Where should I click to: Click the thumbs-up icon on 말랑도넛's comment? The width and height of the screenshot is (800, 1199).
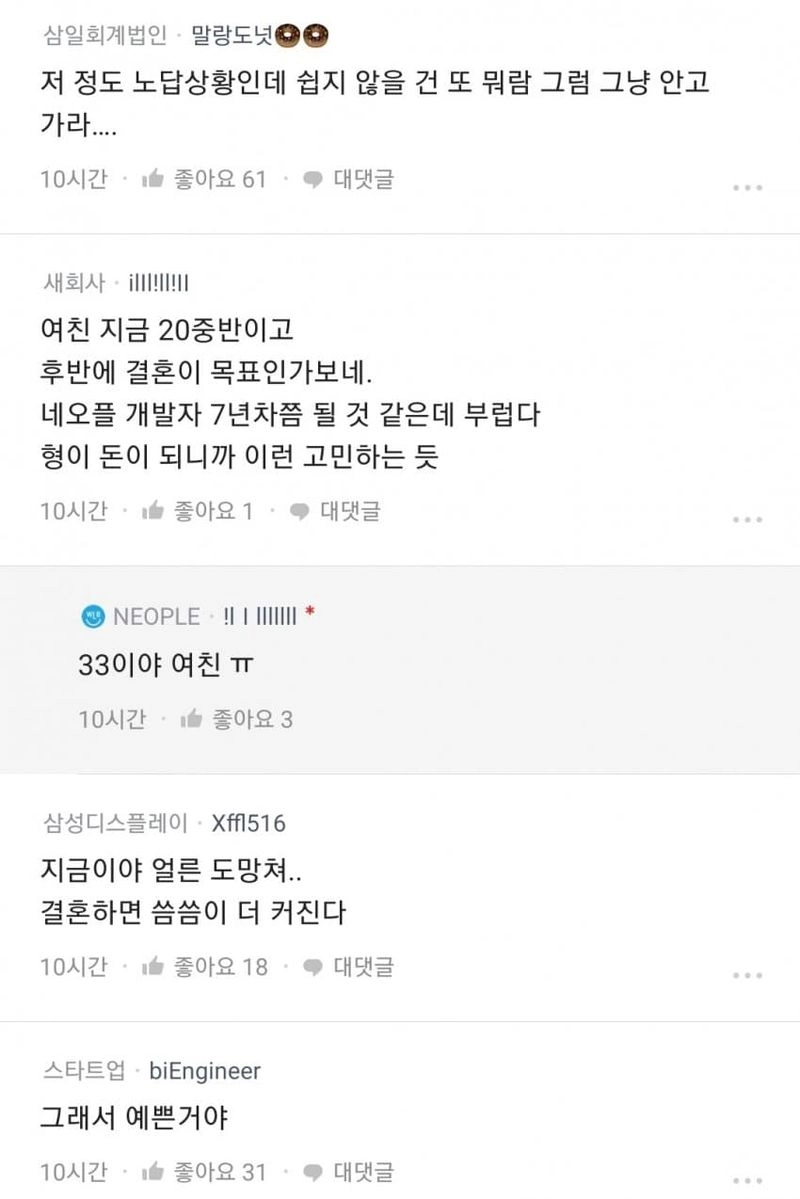(152, 178)
